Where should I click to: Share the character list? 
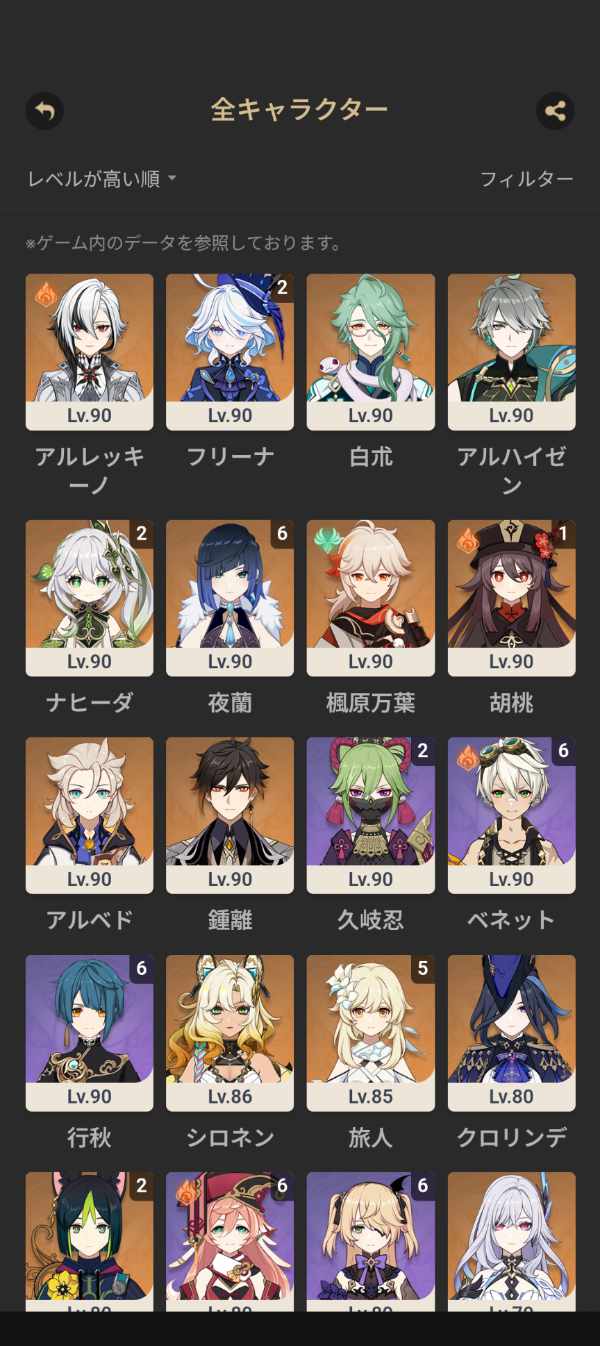[555, 110]
